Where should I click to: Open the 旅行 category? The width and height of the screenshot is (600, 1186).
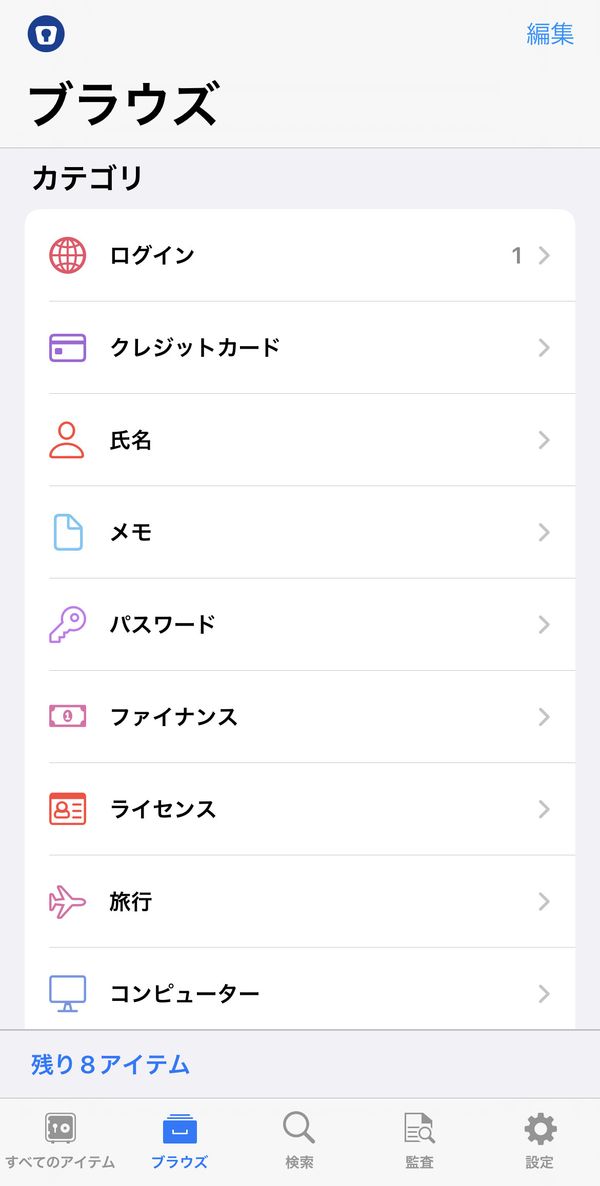pyautogui.click(x=300, y=902)
